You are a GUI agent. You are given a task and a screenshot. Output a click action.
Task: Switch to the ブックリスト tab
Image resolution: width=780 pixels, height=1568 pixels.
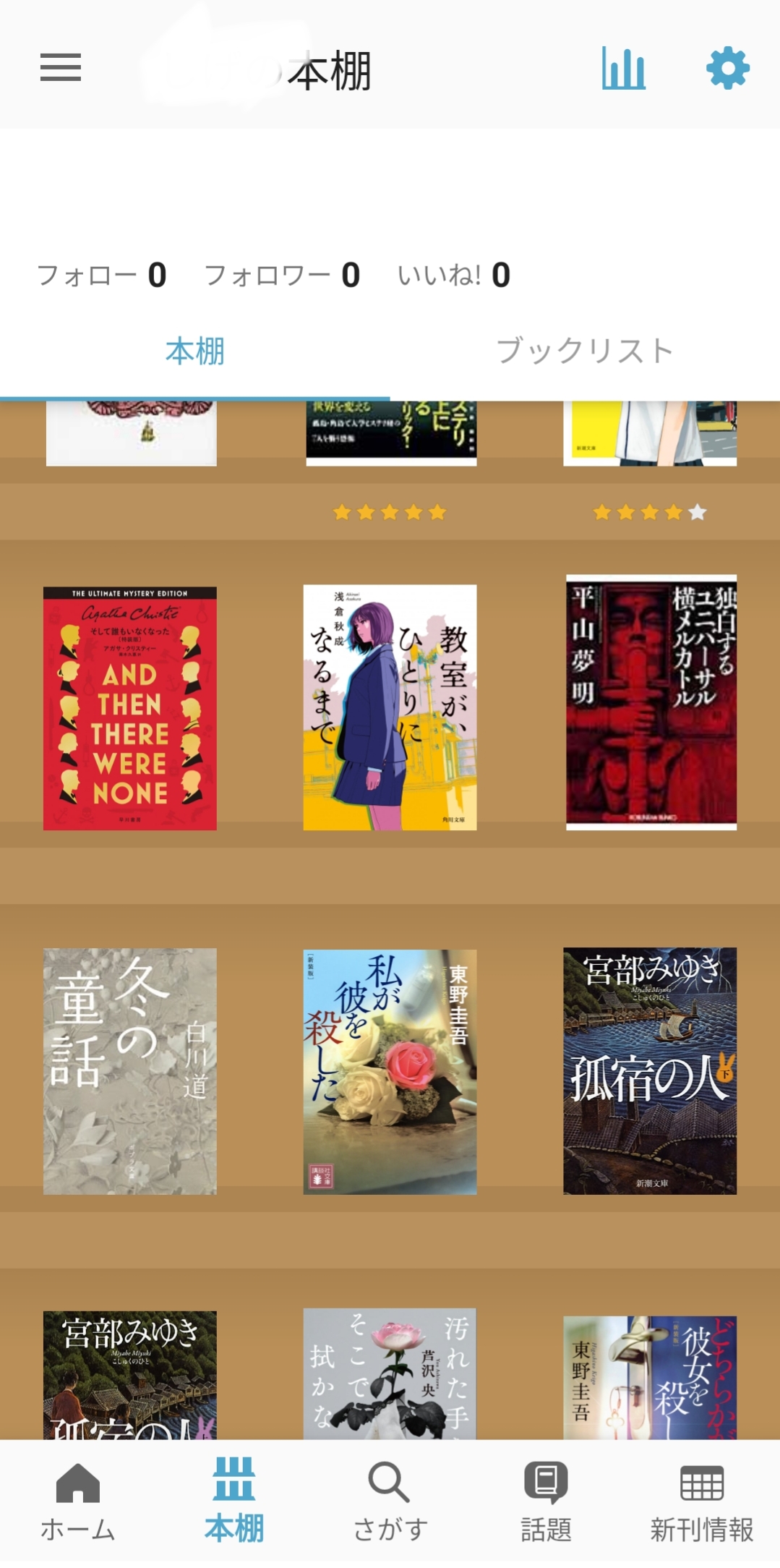[x=585, y=351]
